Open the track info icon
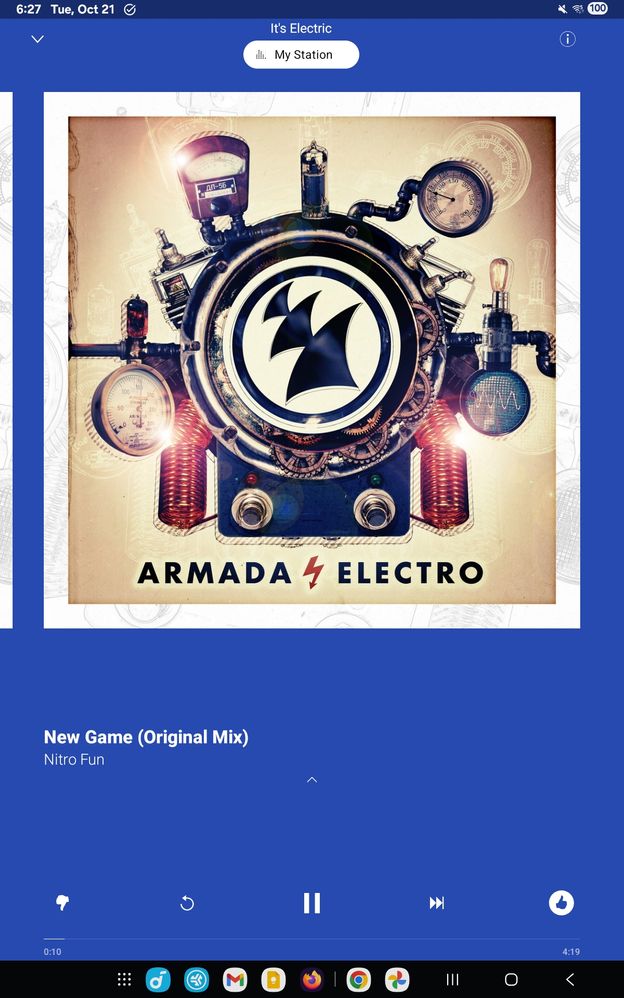The width and height of the screenshot is (624, 998). [x=567, y=39]
